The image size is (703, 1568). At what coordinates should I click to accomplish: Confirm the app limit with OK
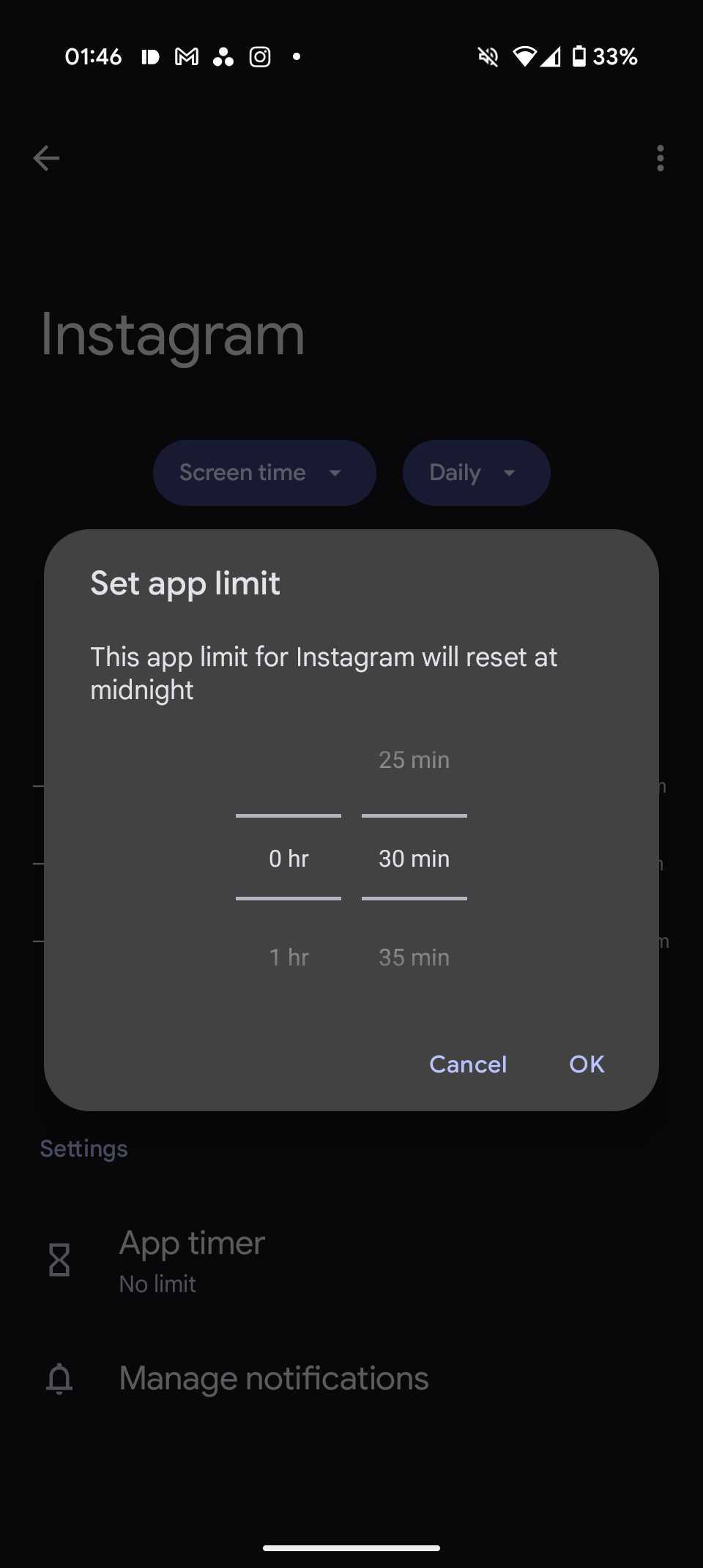[x=587, y=1064]
